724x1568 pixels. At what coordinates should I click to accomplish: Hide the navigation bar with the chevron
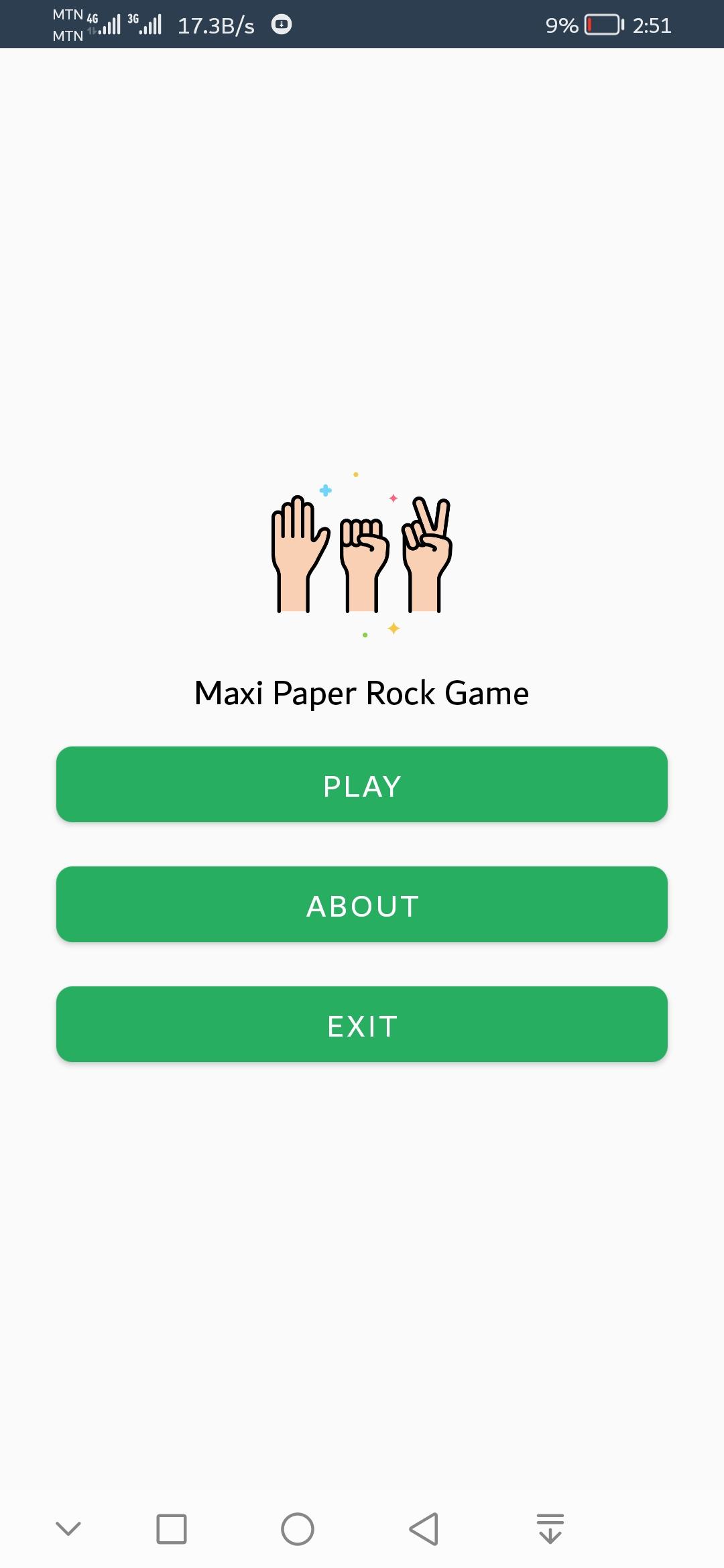pos(68,1529)
